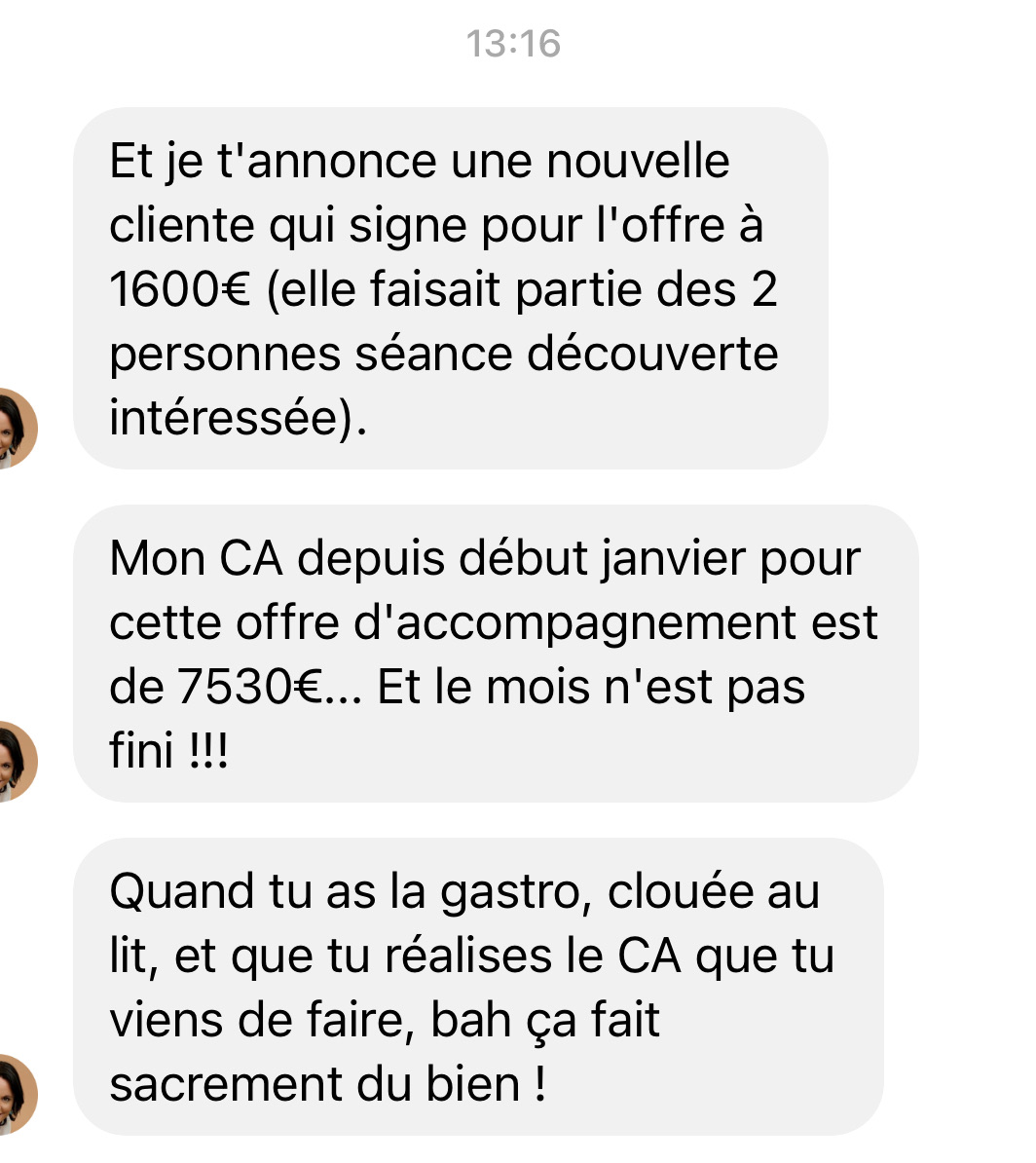Tap the profile photo beside the 7530€ message
The image size is (1036, 1163).
[14, 762]
